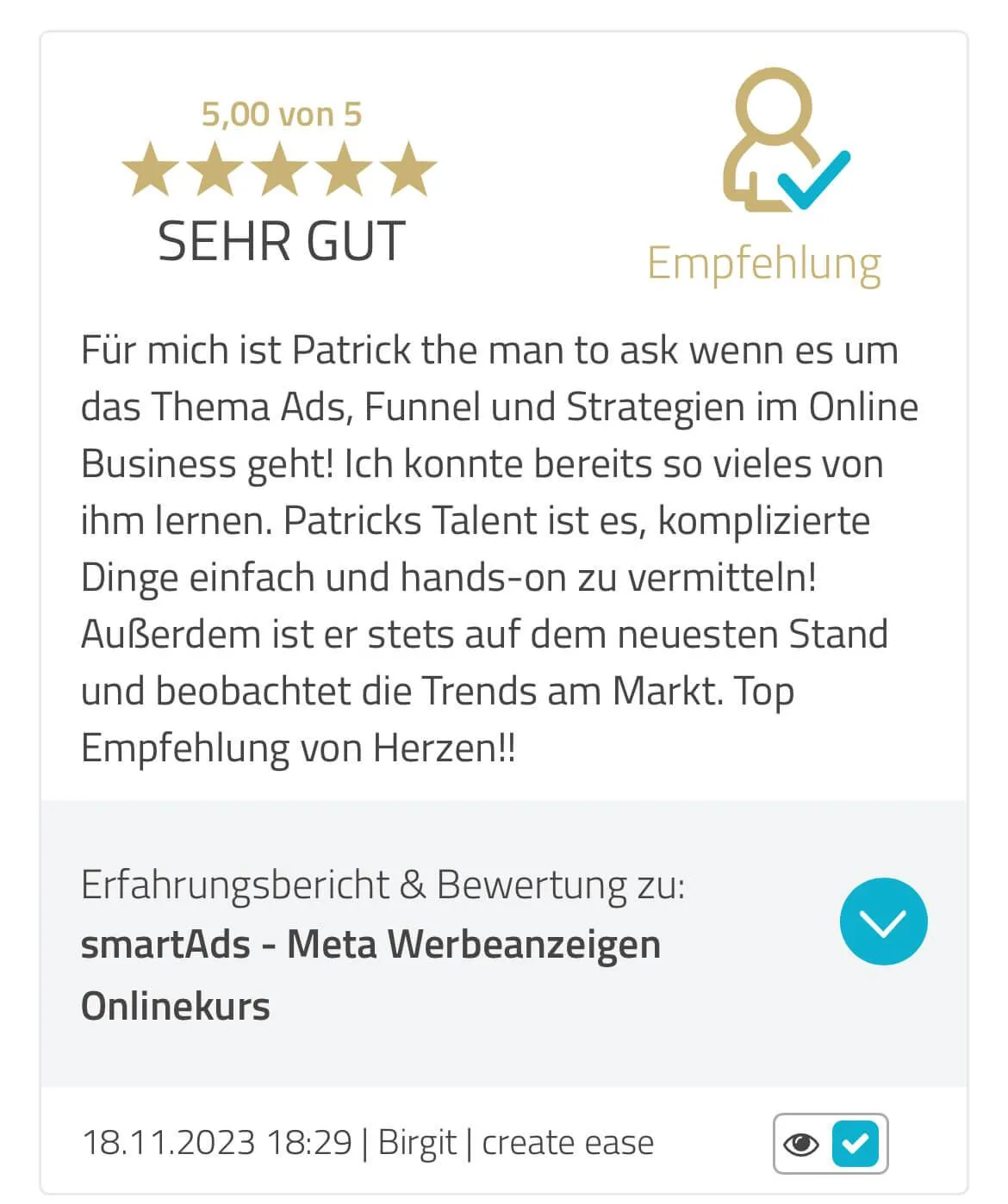This screenshot has width=1008, height=1204.
Task: Tap the eye and checkmark verification badge
Action: pyautogui.click(x=830, y=1144)
